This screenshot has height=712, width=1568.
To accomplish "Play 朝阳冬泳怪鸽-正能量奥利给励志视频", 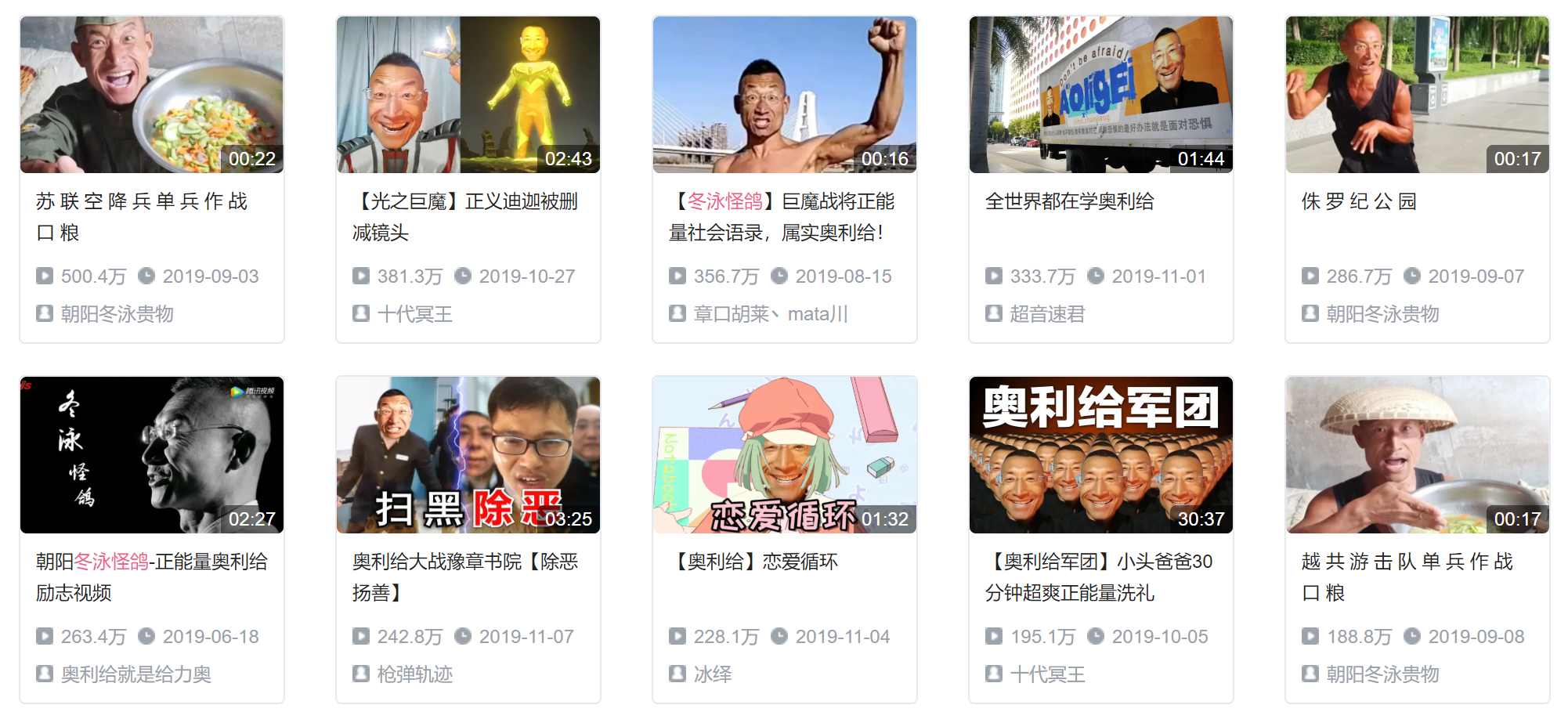I will [x=152, y=455].
